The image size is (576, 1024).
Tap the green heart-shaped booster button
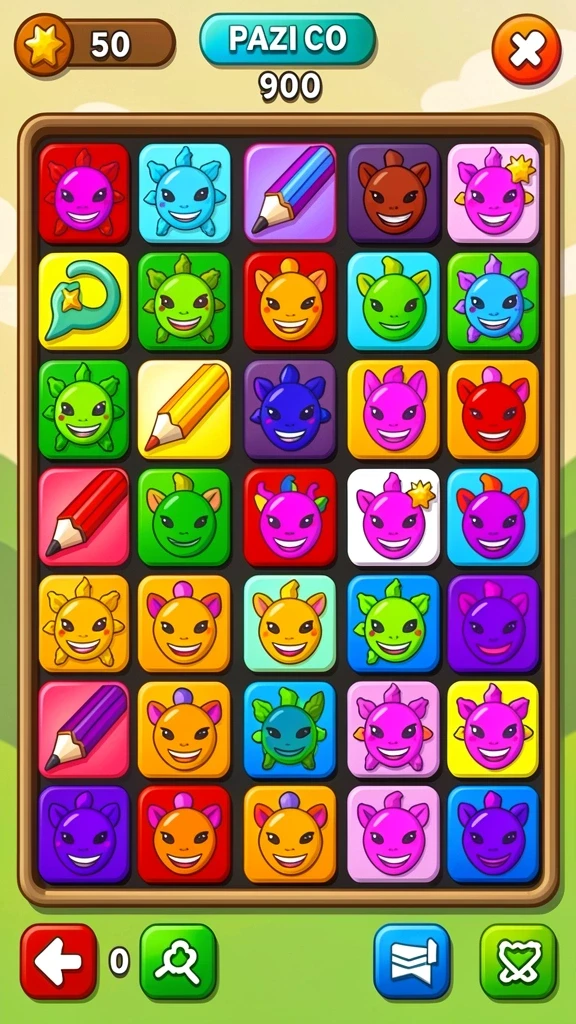tap(519, 961)
